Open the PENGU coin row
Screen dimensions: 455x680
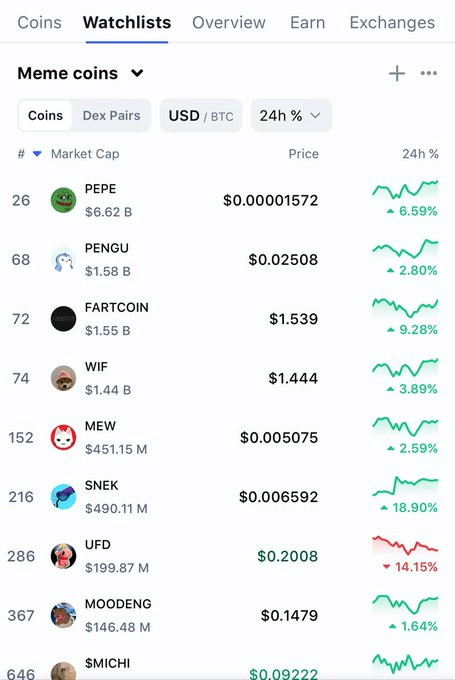(x=227, y=260)
